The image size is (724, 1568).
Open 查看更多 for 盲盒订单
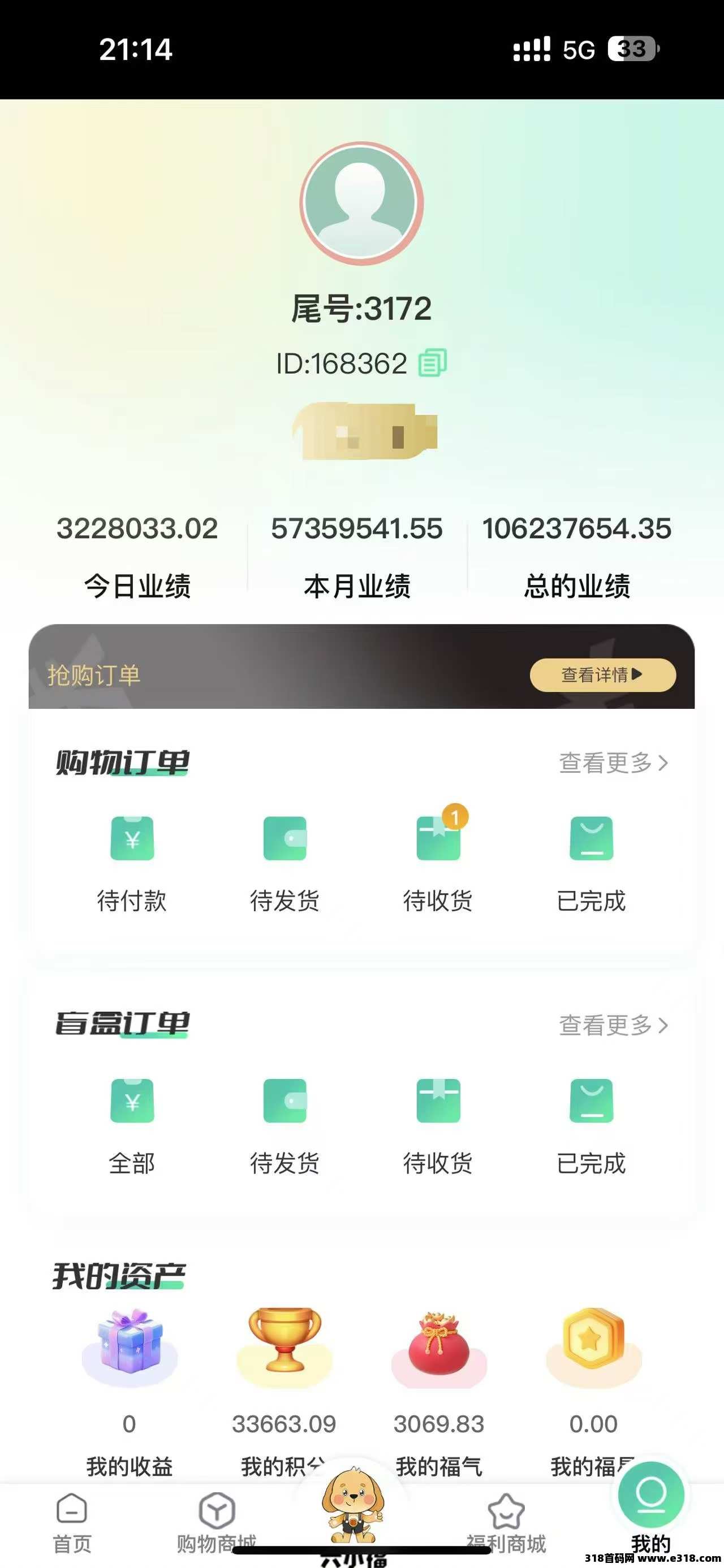(613, 1025)
